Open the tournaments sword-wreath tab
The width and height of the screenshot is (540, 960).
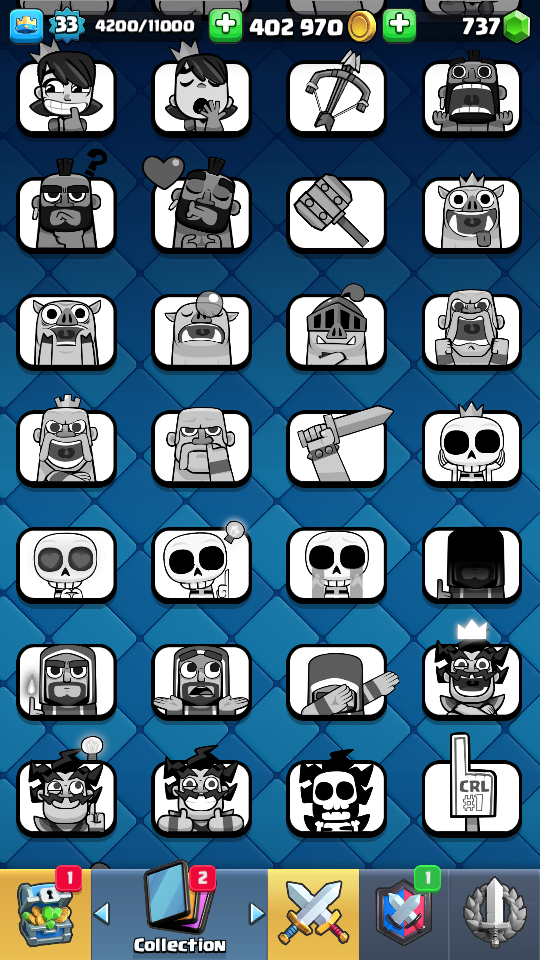(495, 914)
